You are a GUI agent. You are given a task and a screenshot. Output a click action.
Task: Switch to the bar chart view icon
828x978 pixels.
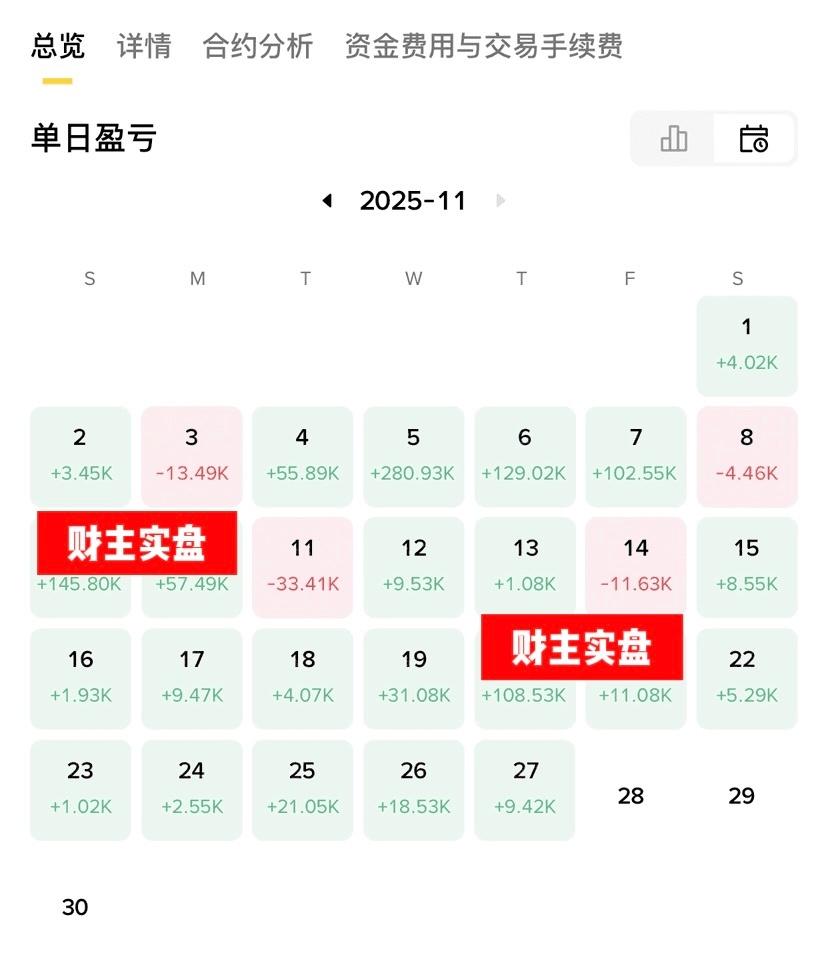click(673, 139)
